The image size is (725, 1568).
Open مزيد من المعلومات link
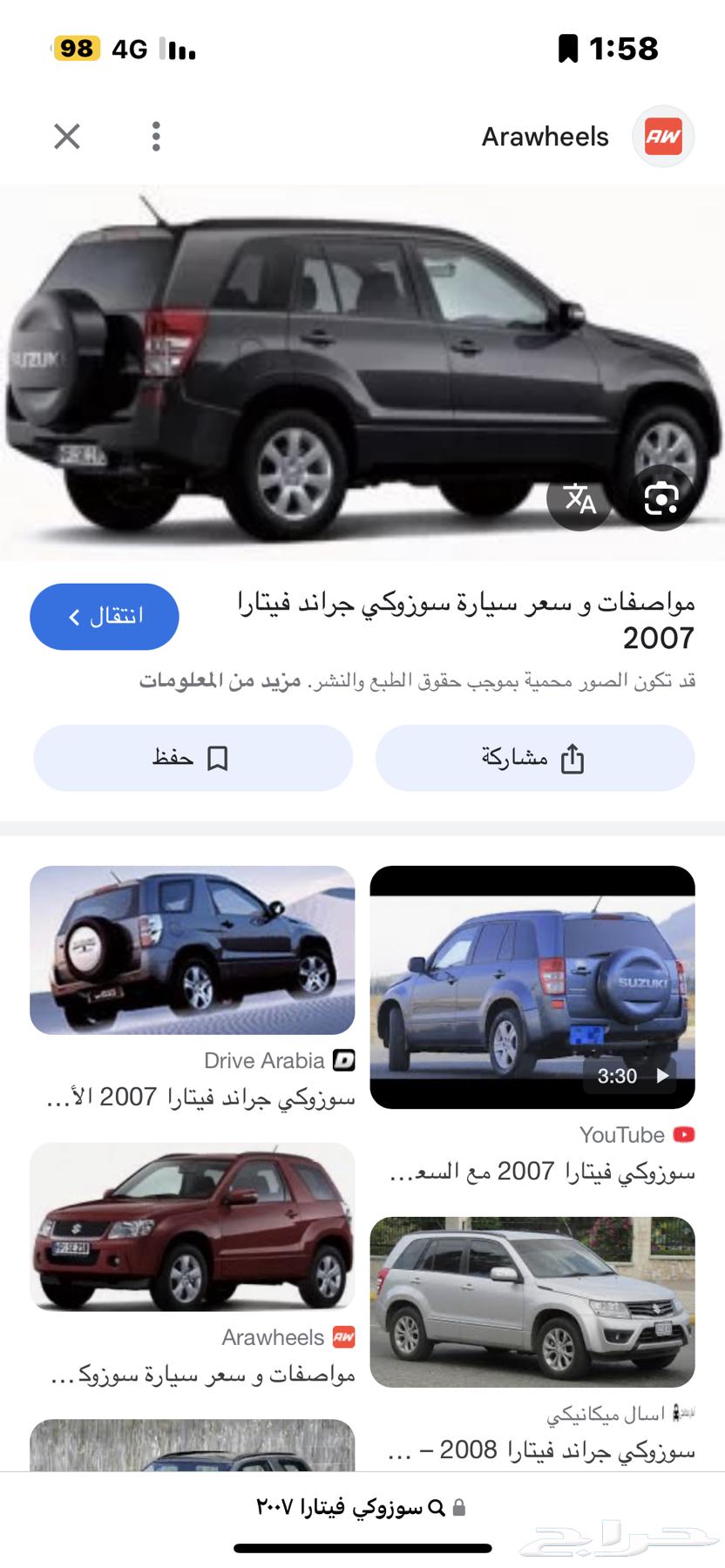tap(220, 681)
